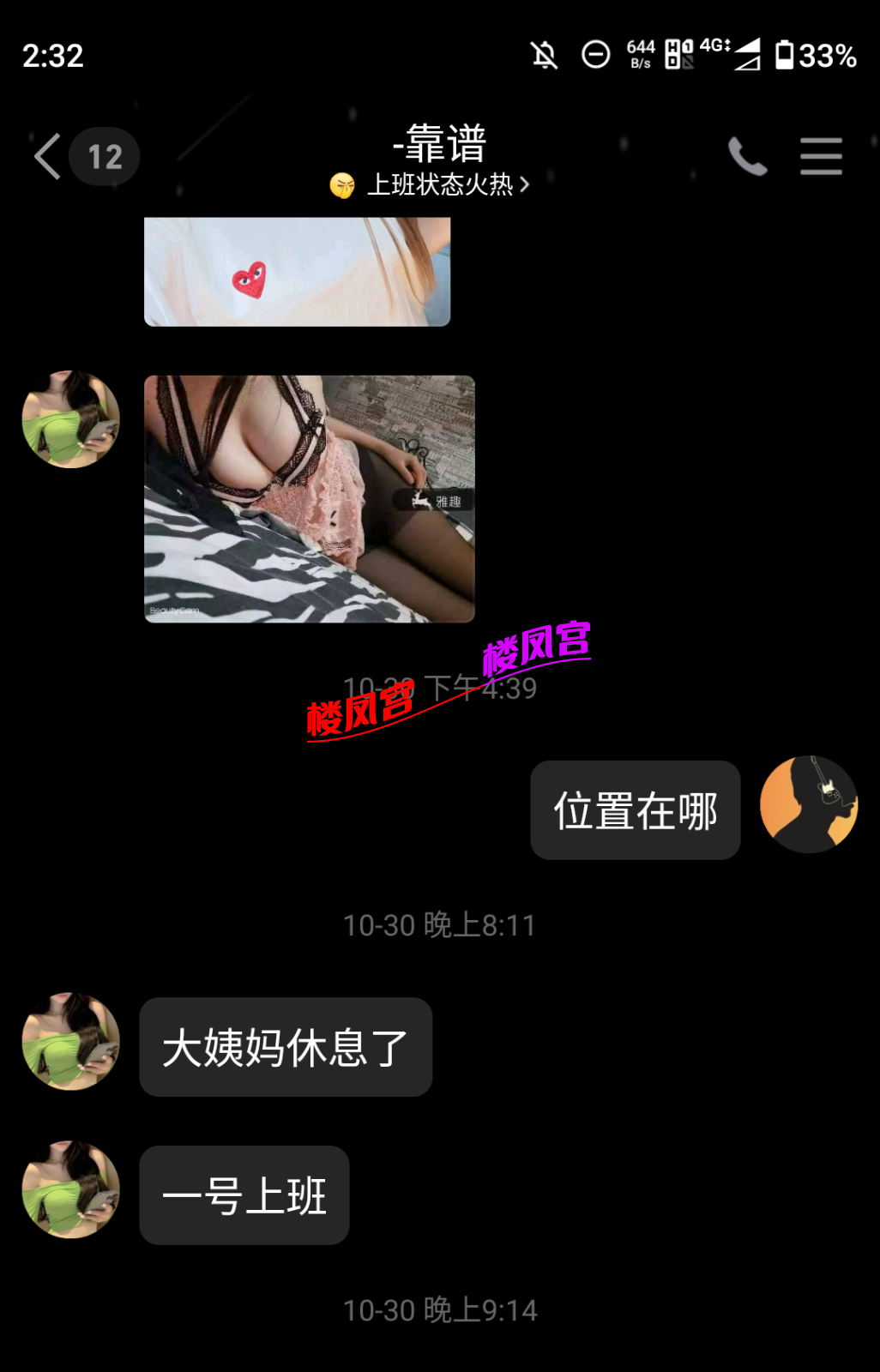
Task: Tap the timestamp 10-30 晚上8:11
Action: pos(439,924)
